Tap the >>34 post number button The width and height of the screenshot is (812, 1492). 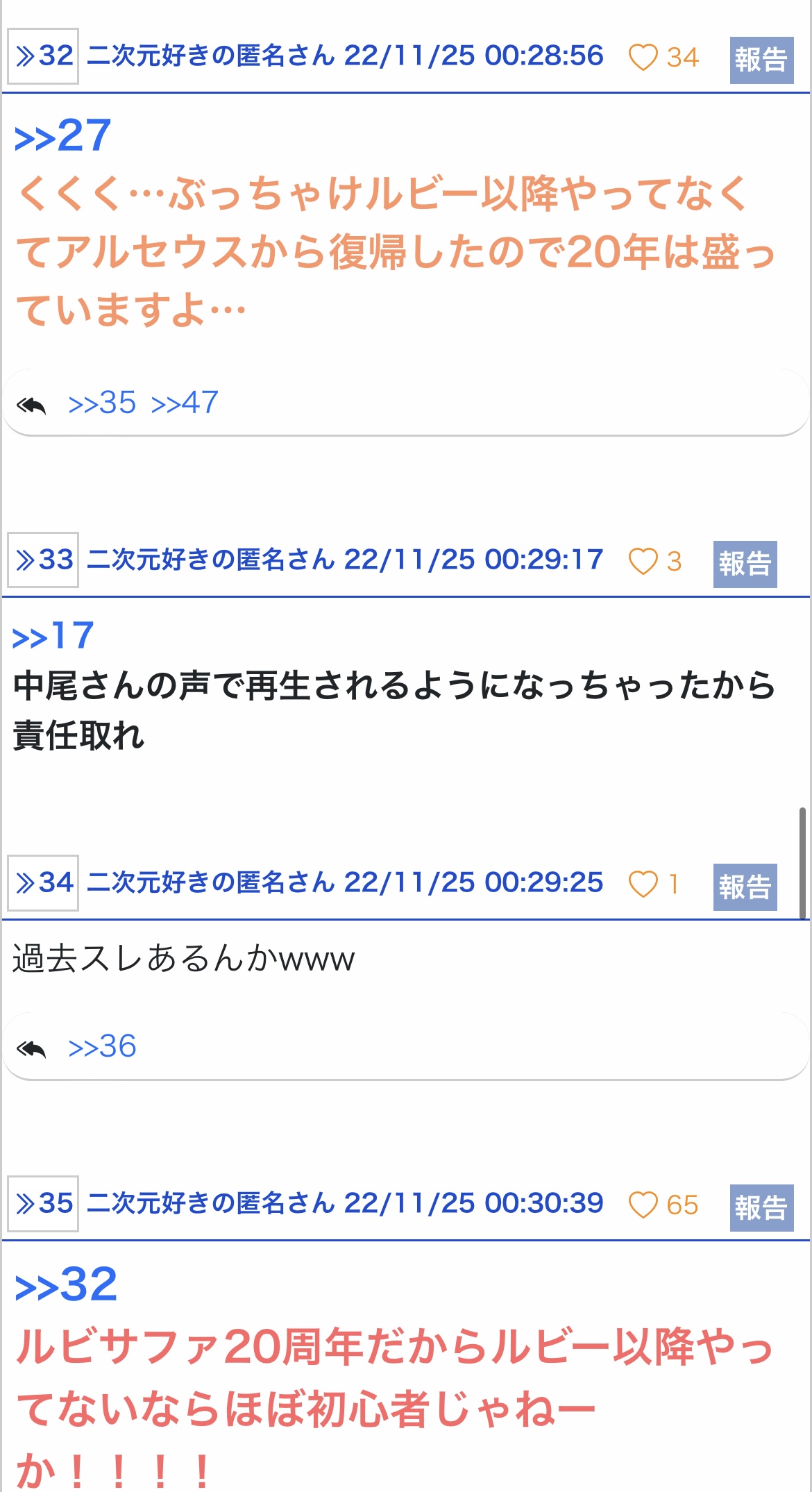(x=43, y=883)
